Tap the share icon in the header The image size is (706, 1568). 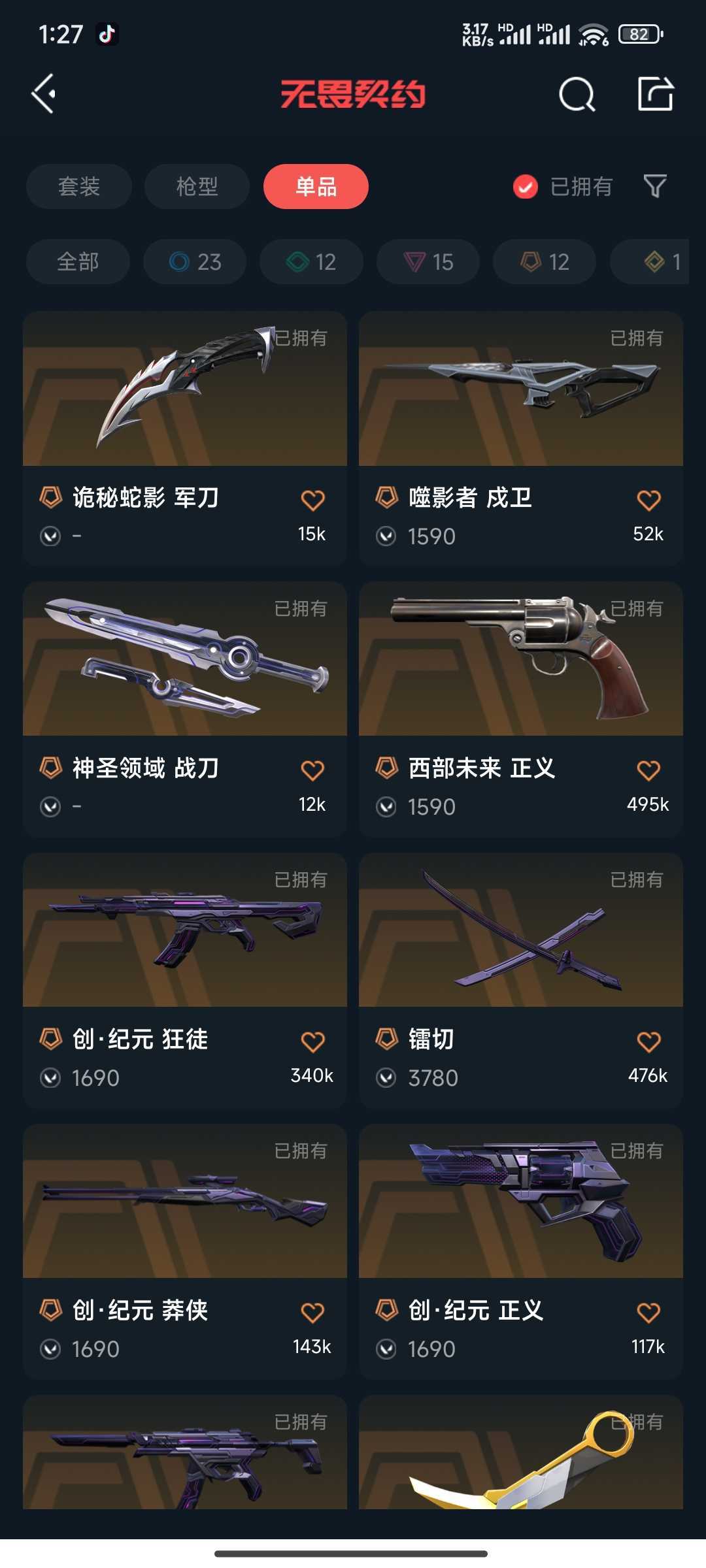point(656,94)
